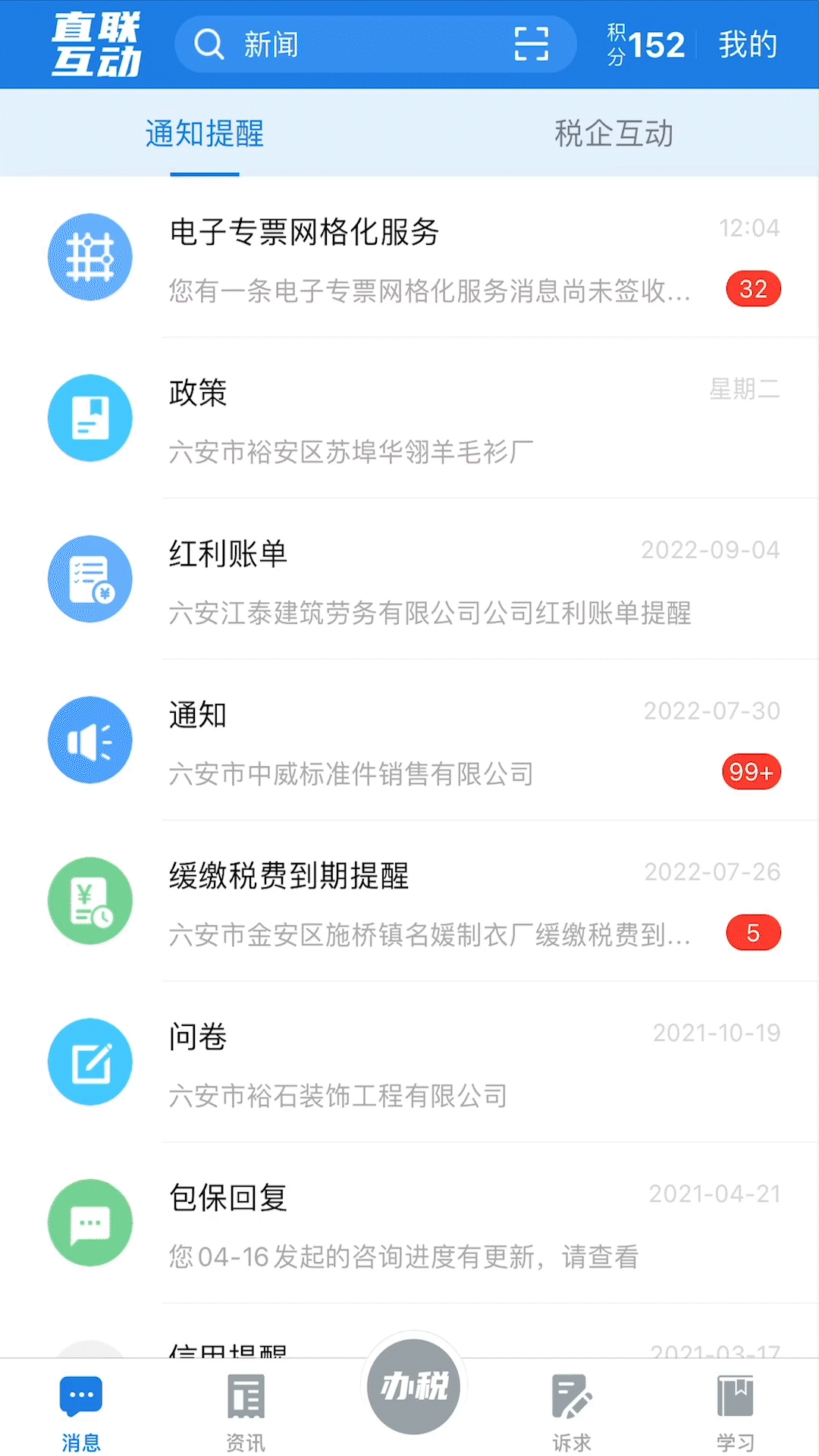The width and height of the screenshot is (819, 1456).
Task: Switch to the 税企互动 tab
Action: [x=613, y=133]
